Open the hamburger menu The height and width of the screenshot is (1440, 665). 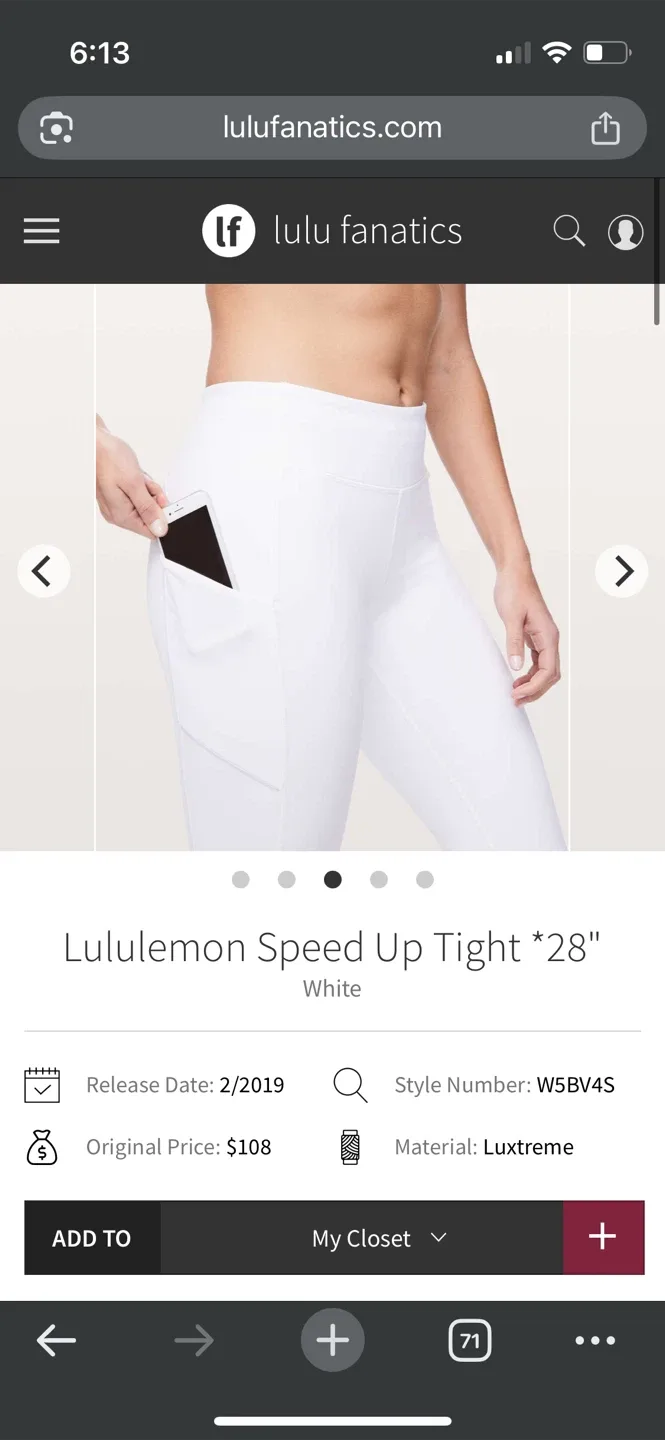click(41, 231)
